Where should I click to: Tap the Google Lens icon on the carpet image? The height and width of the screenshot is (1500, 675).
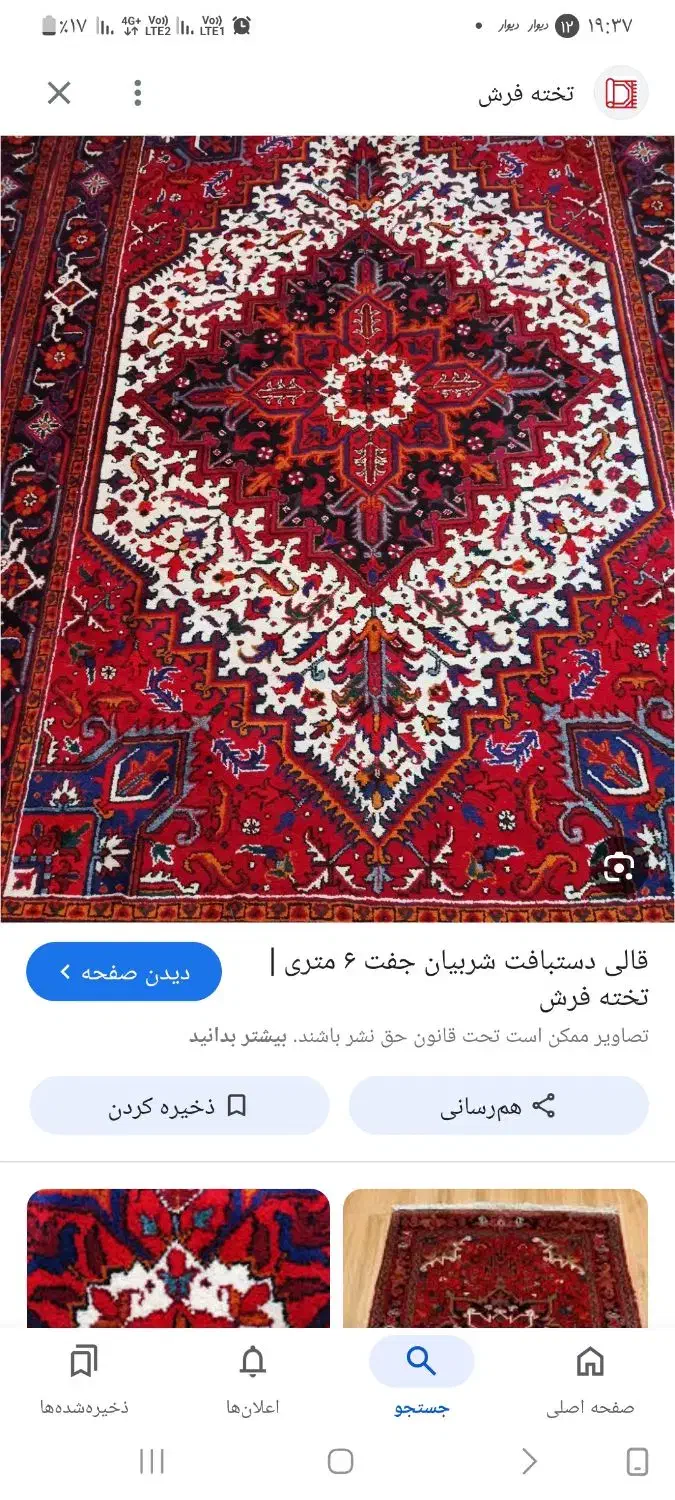click(619, 866)
